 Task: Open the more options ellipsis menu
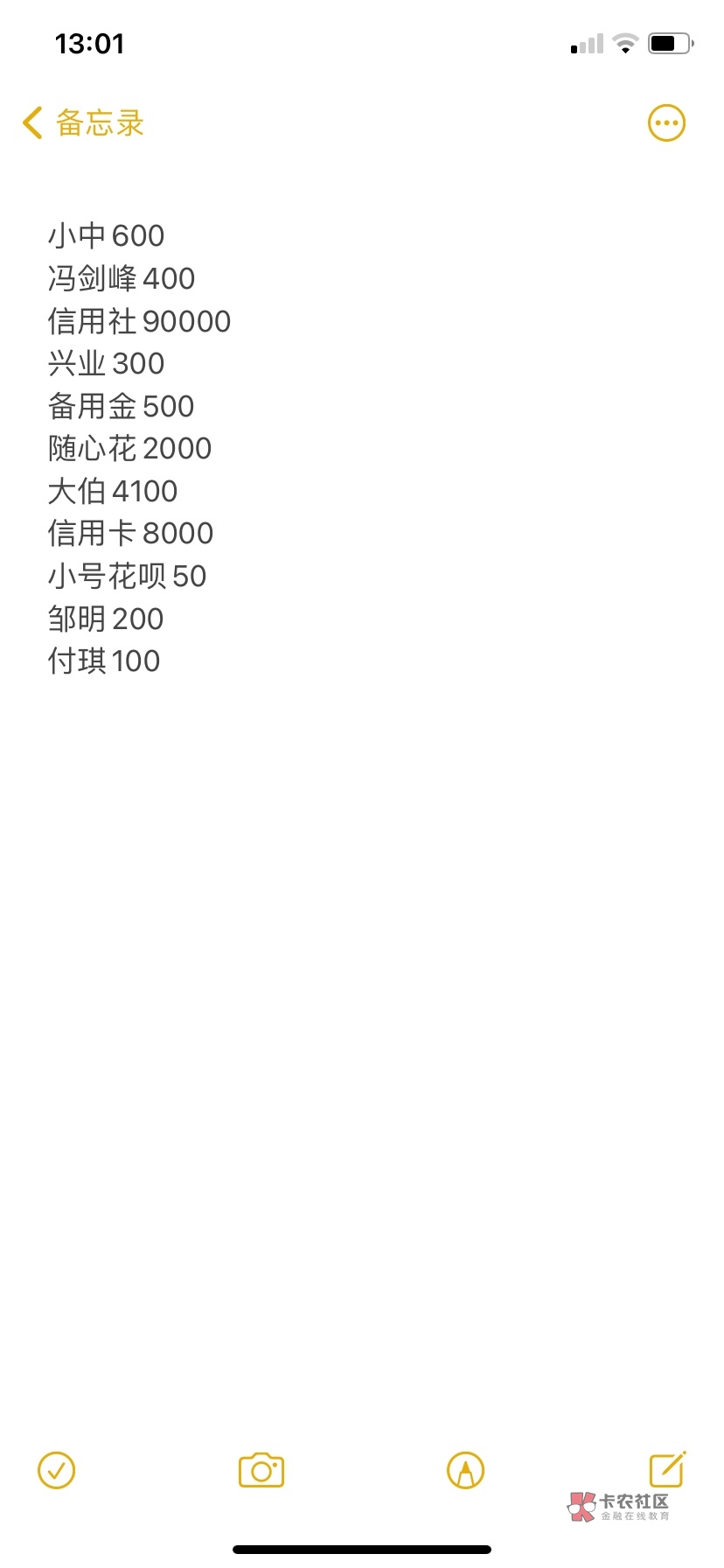(x=666, y=123)
